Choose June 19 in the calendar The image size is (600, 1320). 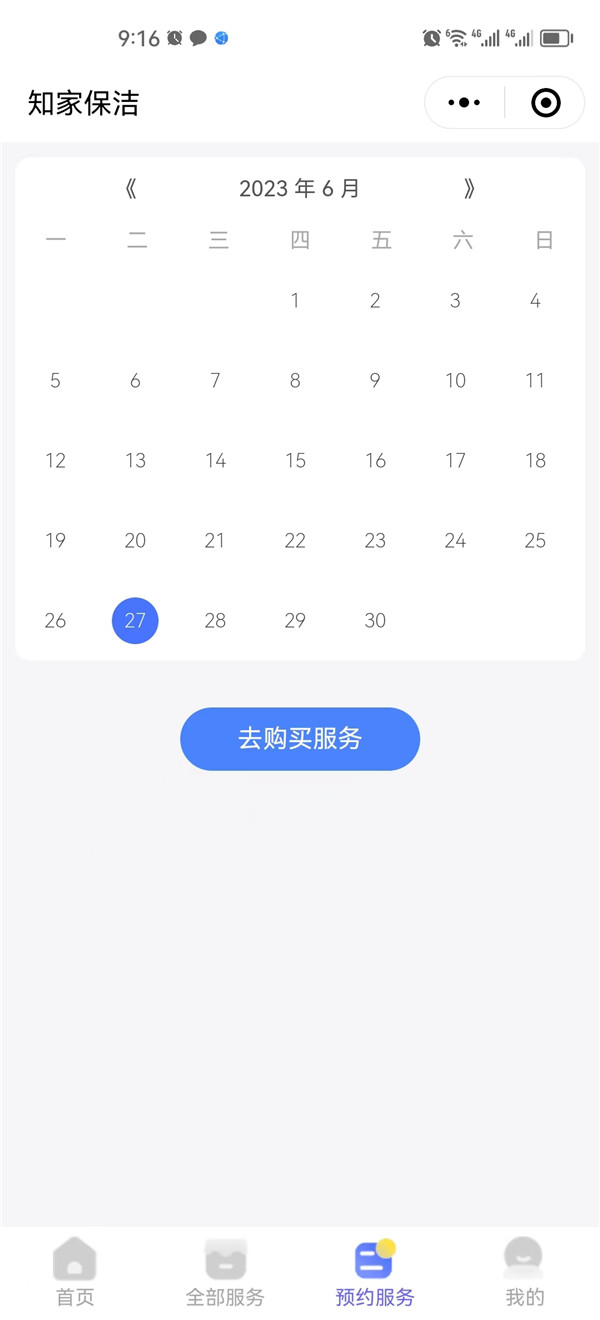coord(55,541)
